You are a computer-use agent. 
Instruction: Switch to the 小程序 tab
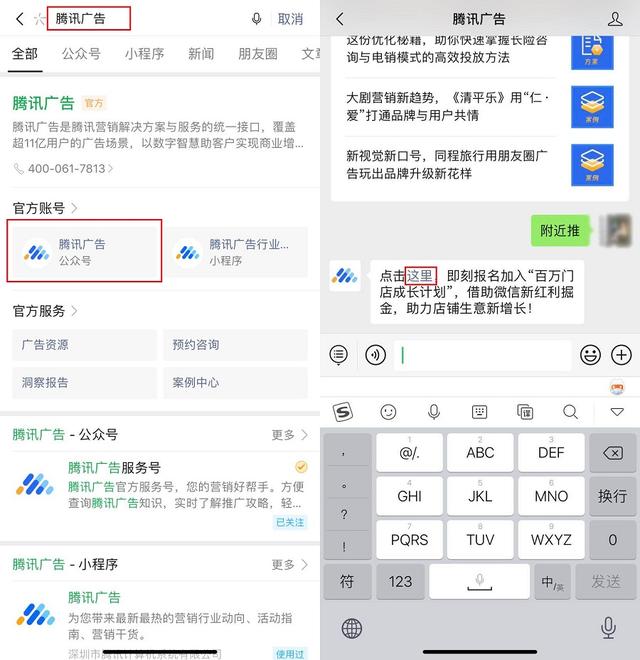144,54
